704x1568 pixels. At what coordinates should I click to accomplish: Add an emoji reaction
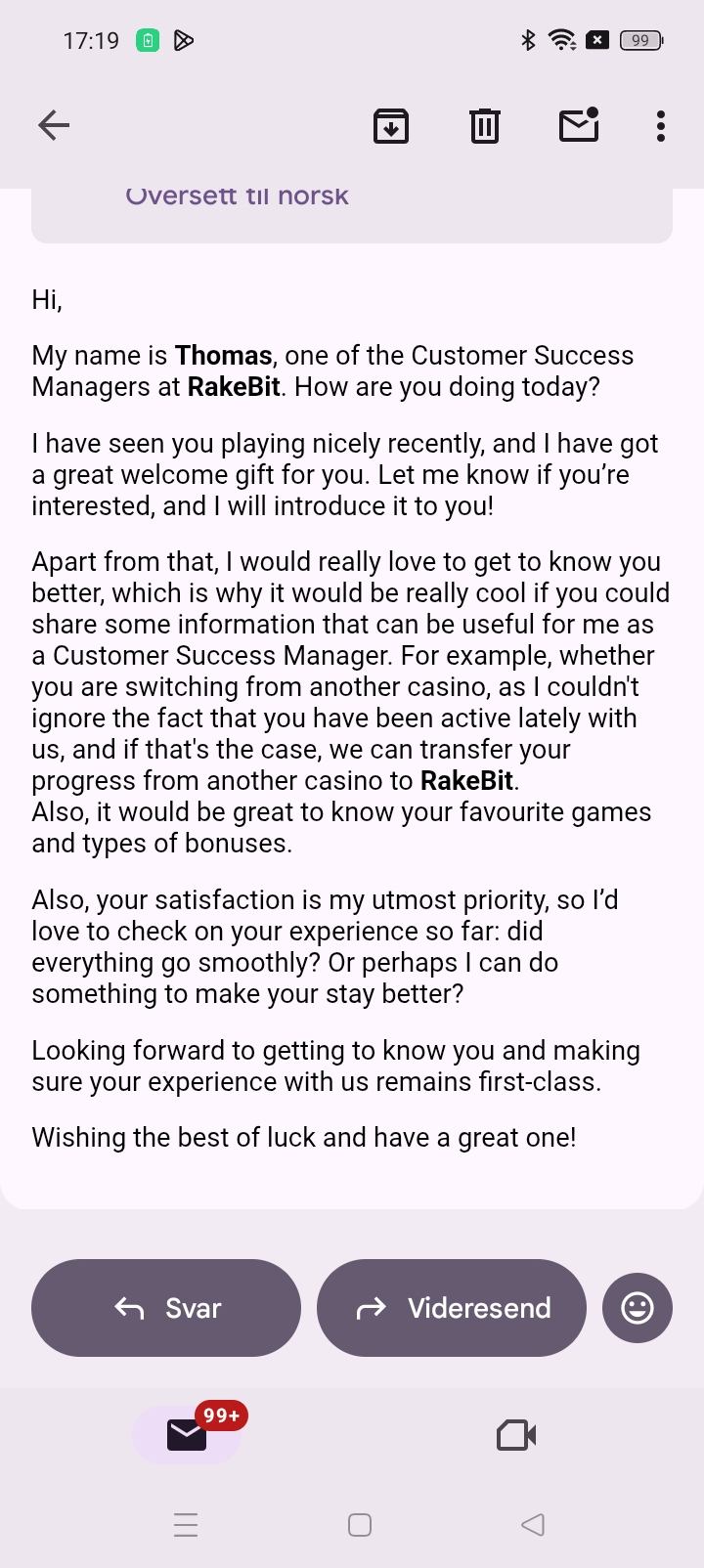(x=638, y=1308)
